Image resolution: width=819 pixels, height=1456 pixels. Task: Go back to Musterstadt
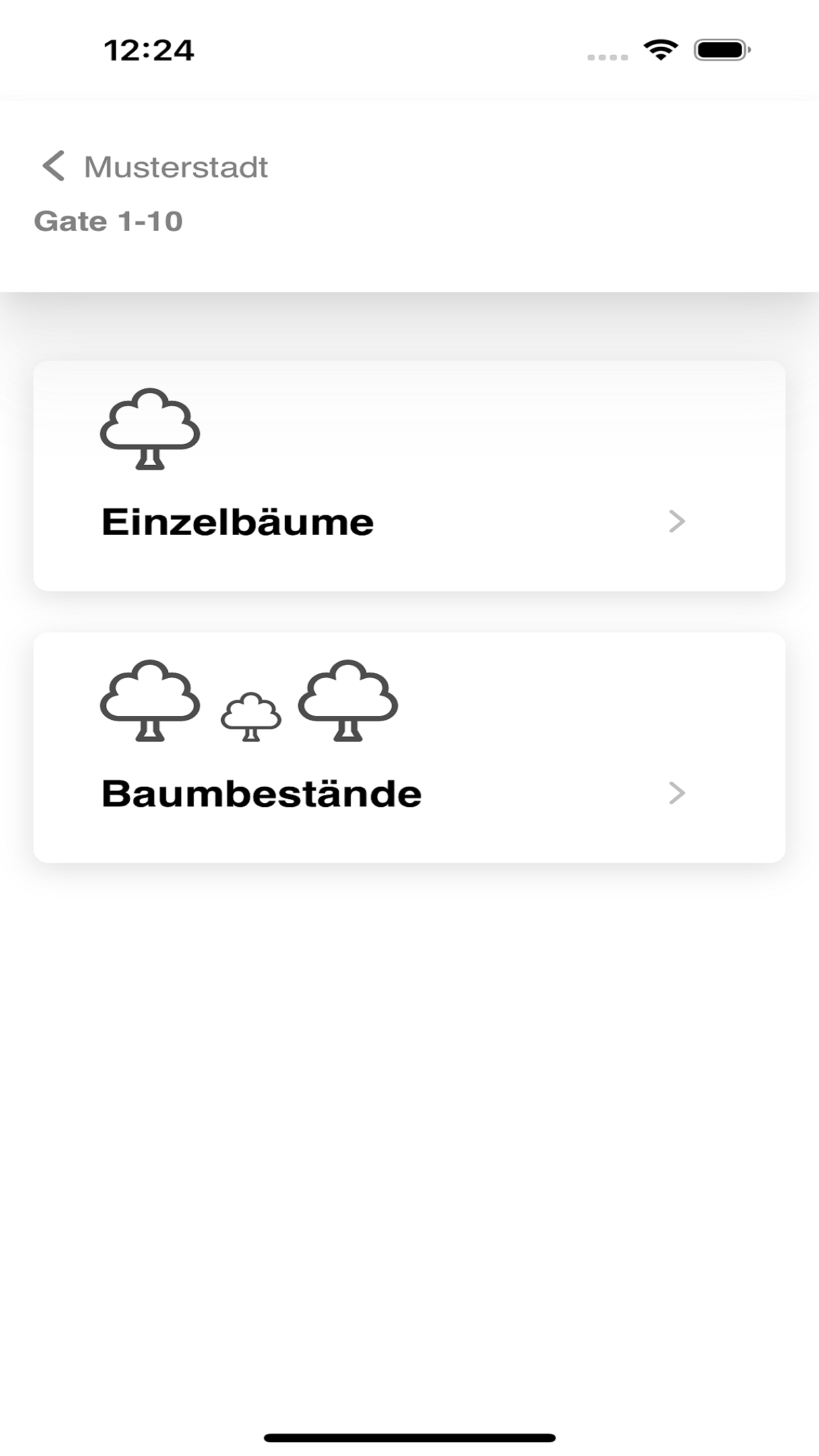[x=154, y=166]
